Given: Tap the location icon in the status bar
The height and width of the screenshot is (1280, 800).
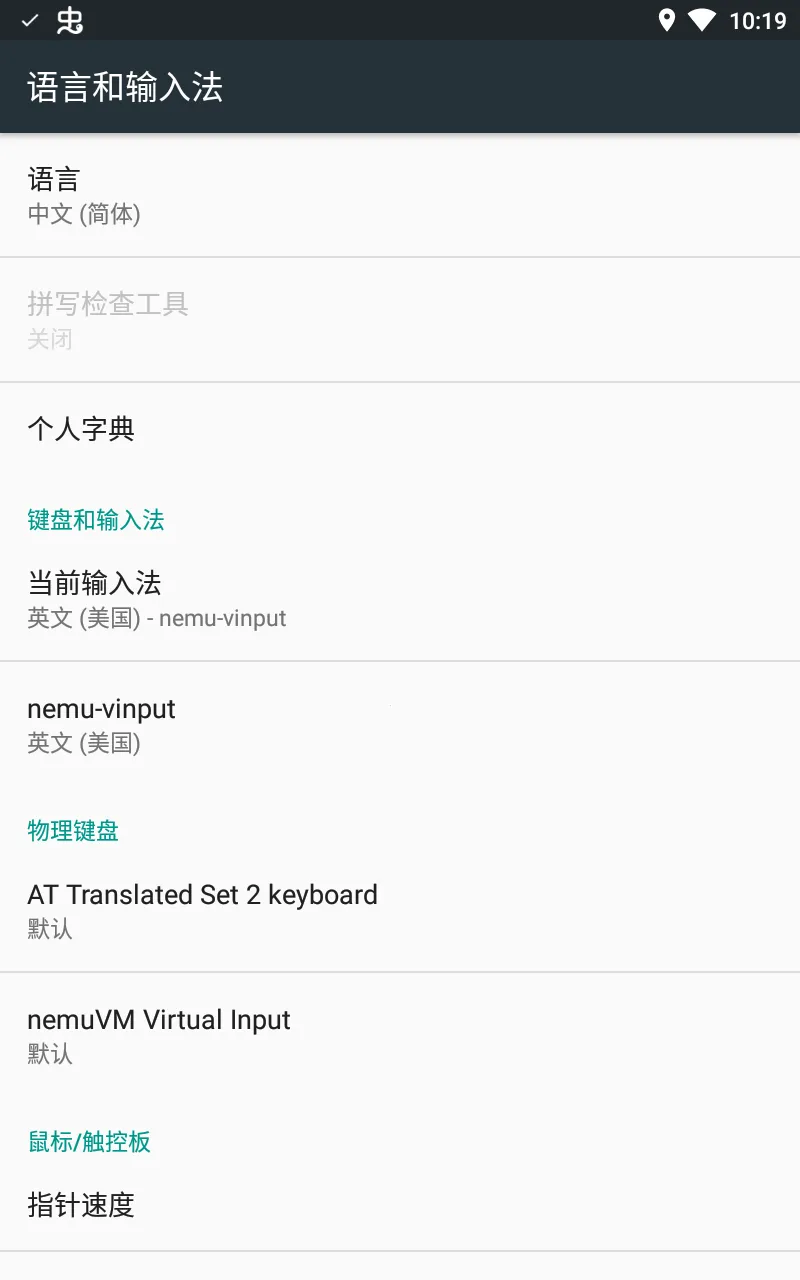Looking at the screenshot, I should point(666,20).
